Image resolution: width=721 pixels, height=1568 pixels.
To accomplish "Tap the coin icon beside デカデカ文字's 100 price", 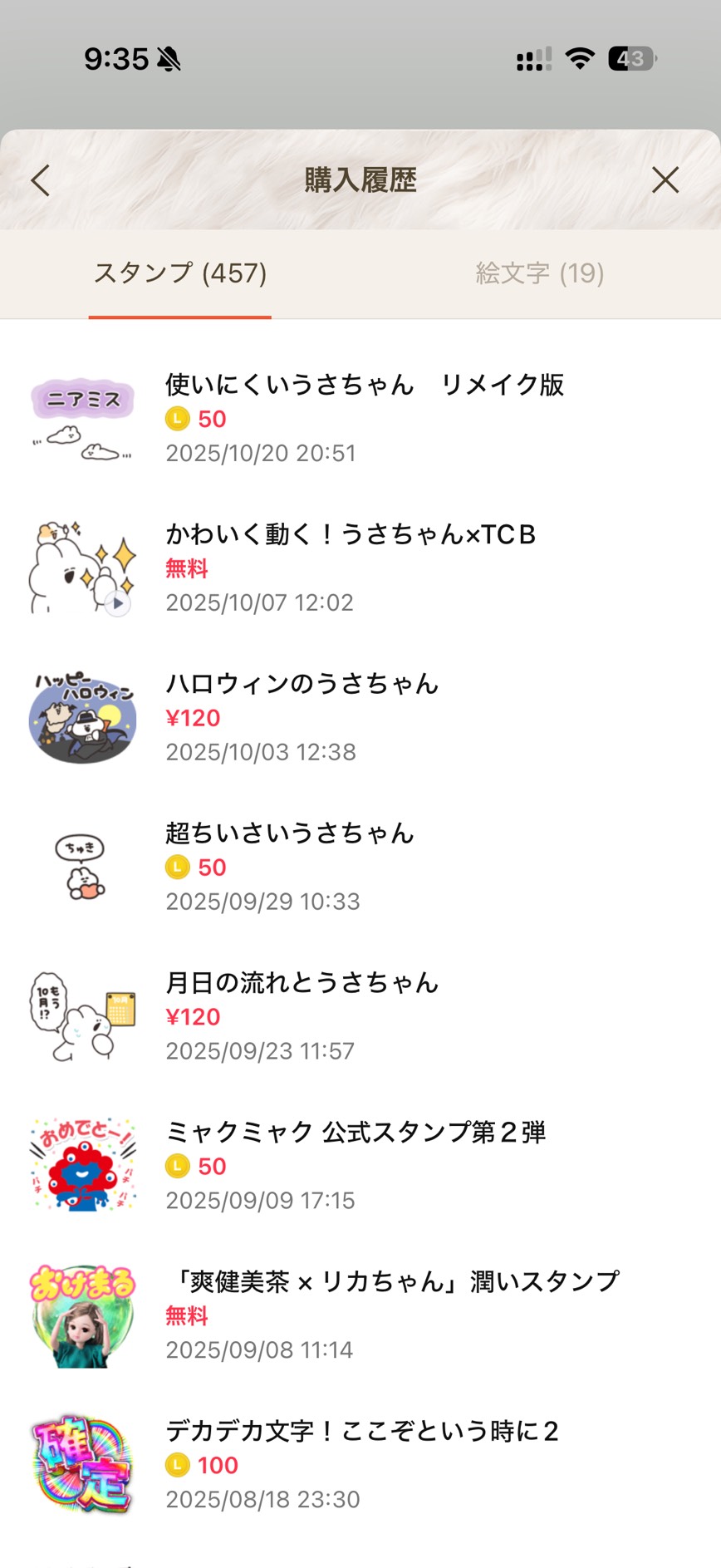I will pyautogui.click(x=177, y=1466).
